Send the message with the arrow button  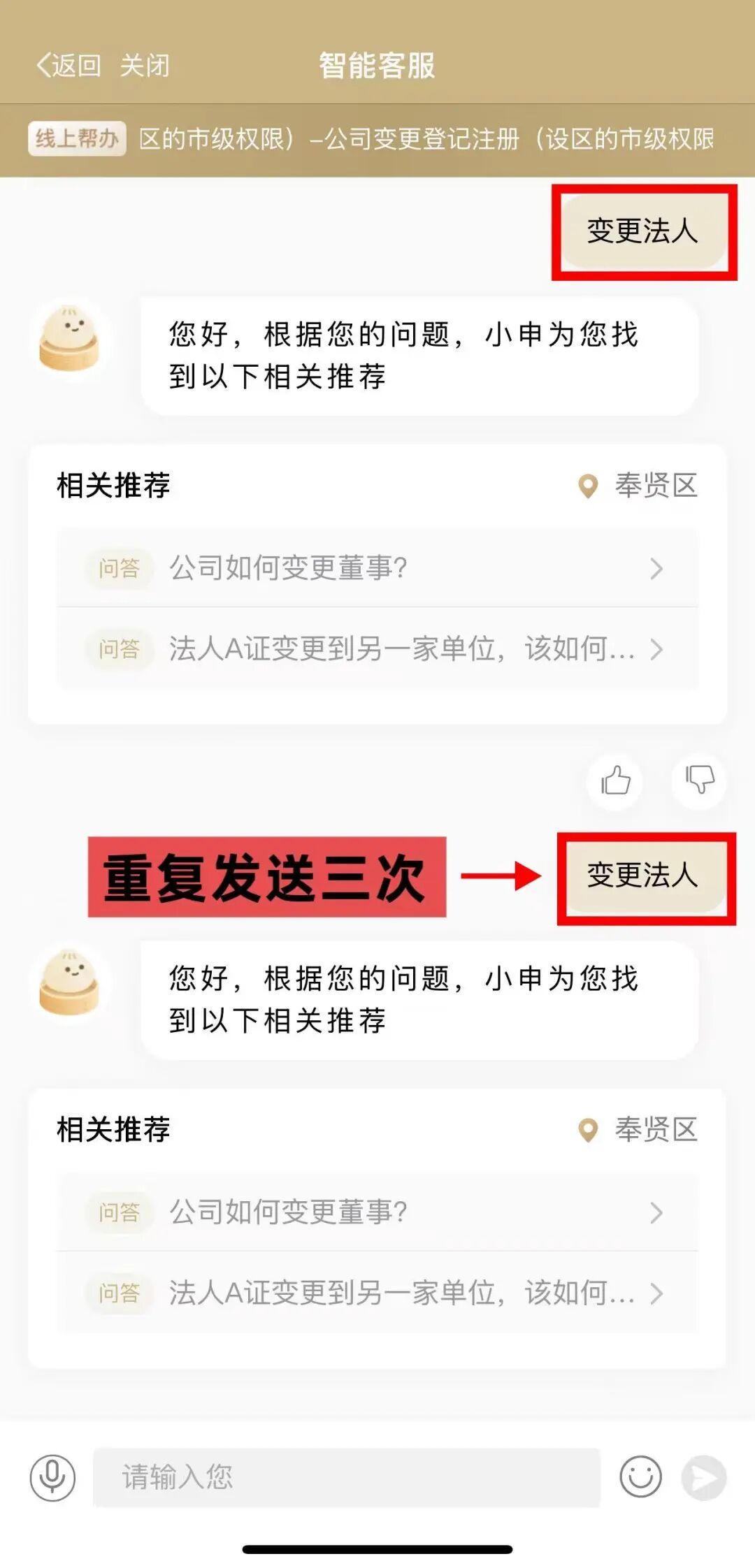(704, 1476)
